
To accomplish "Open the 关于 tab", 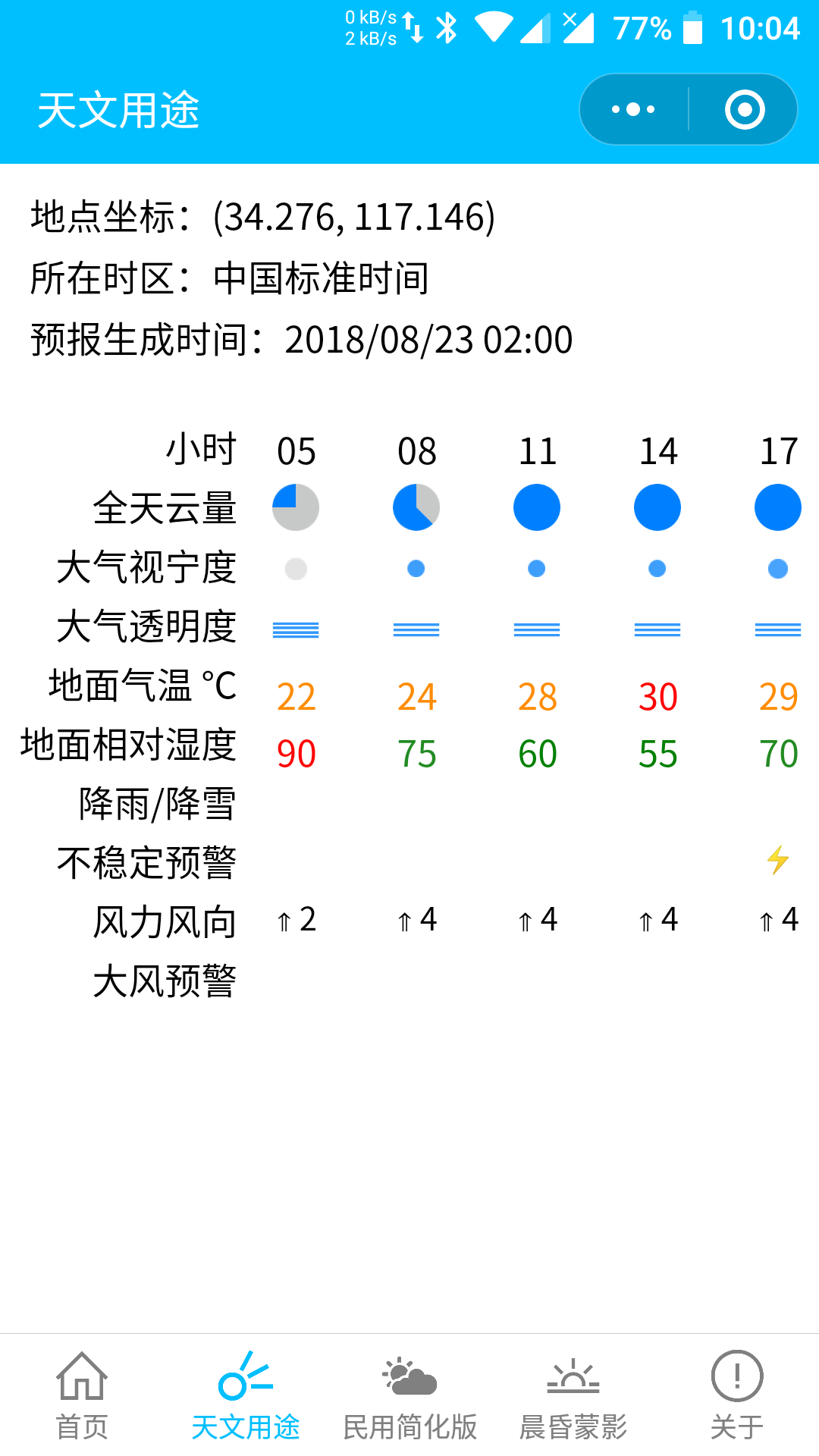I will pos(737,1395).
